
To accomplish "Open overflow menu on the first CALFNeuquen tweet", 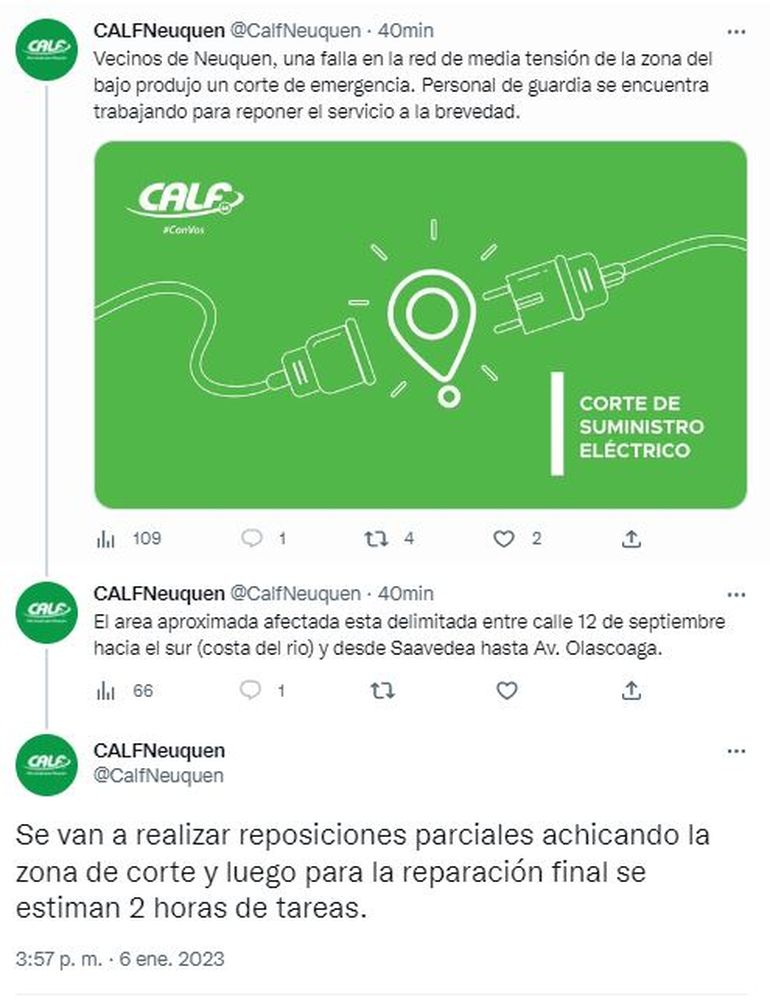I will pyautogui.click(x=736, y=32).
